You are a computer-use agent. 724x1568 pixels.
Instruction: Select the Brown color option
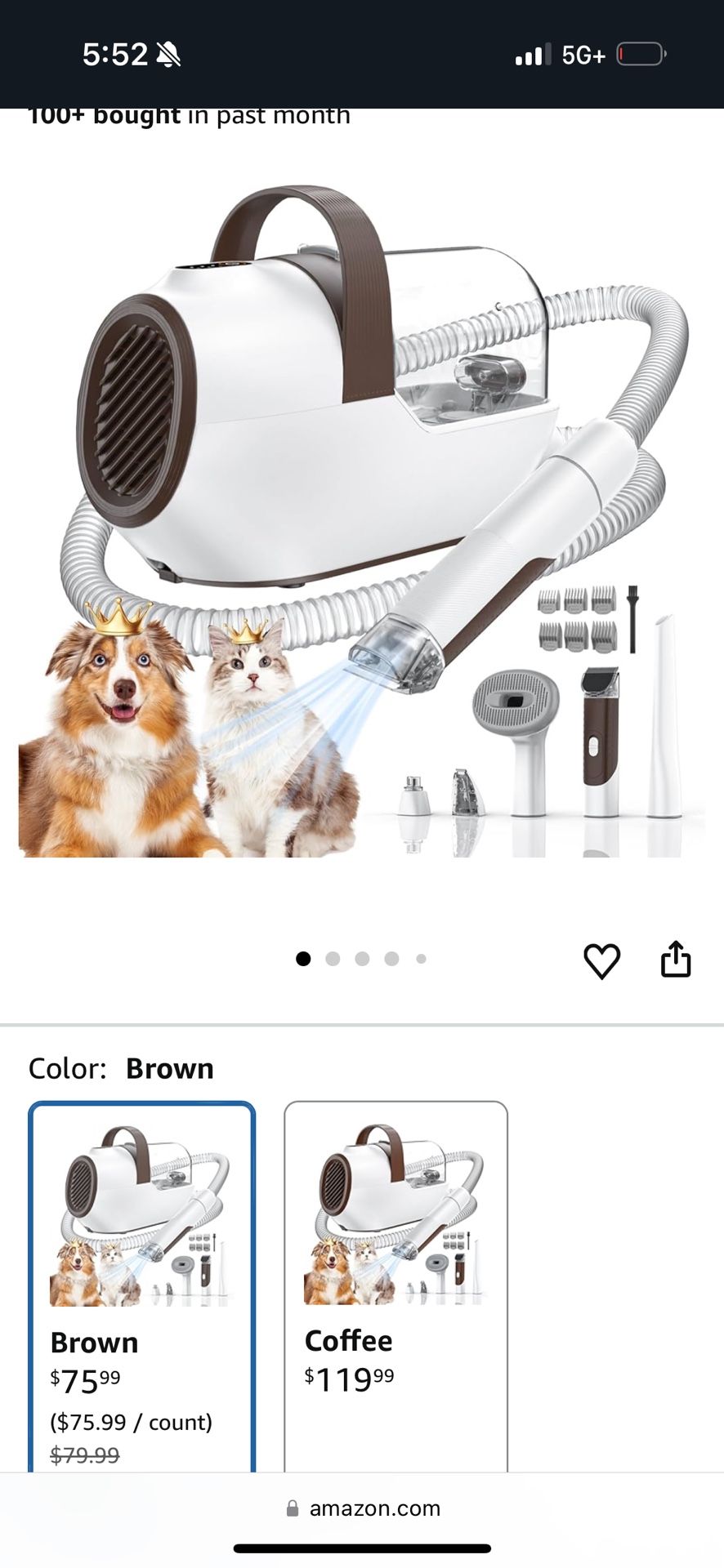point(142,1287)
